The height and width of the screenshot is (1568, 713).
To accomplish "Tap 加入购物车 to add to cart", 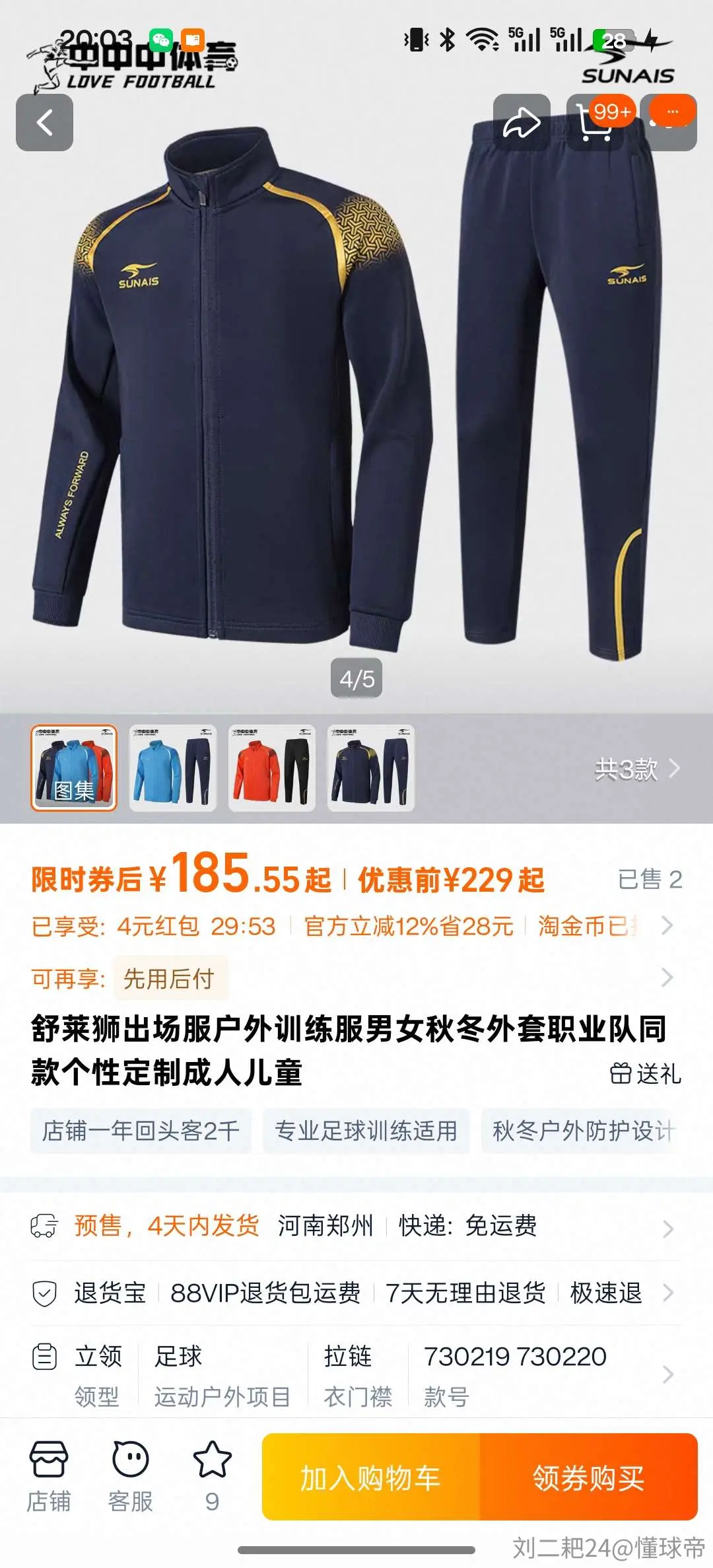I will click(370, 1477).
